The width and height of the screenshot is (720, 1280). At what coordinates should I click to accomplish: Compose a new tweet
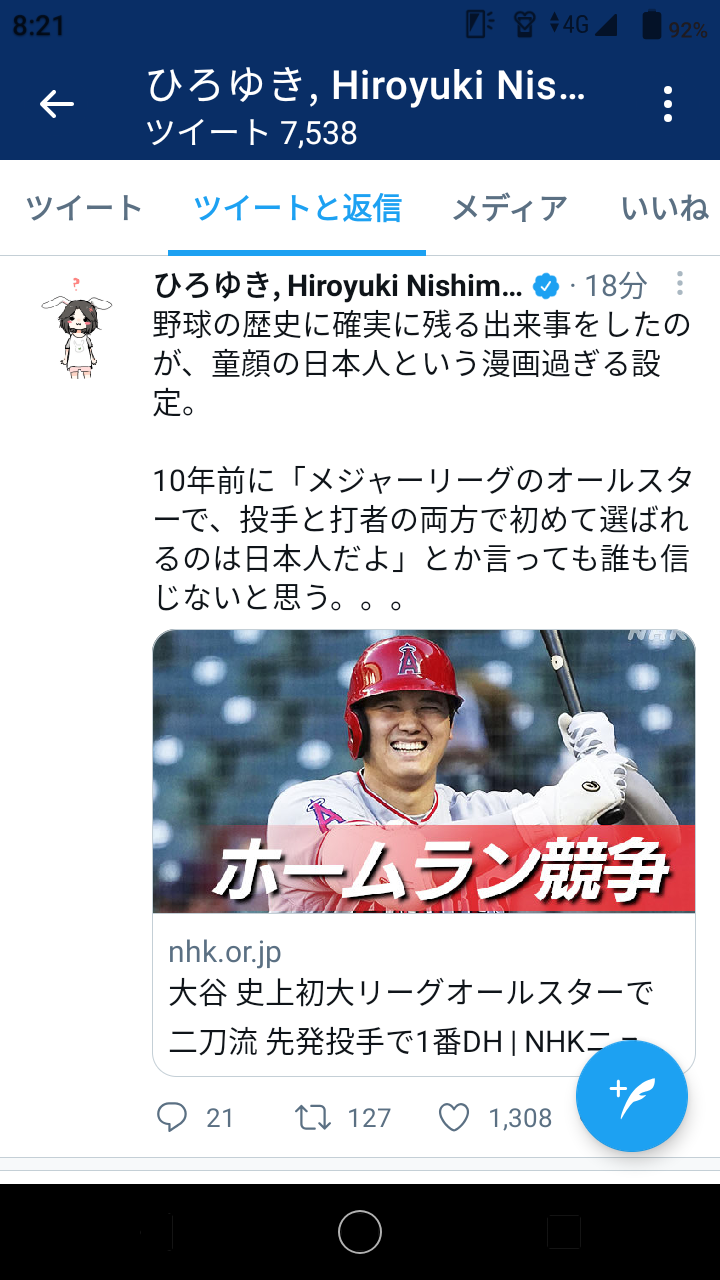click(632, 1097)
